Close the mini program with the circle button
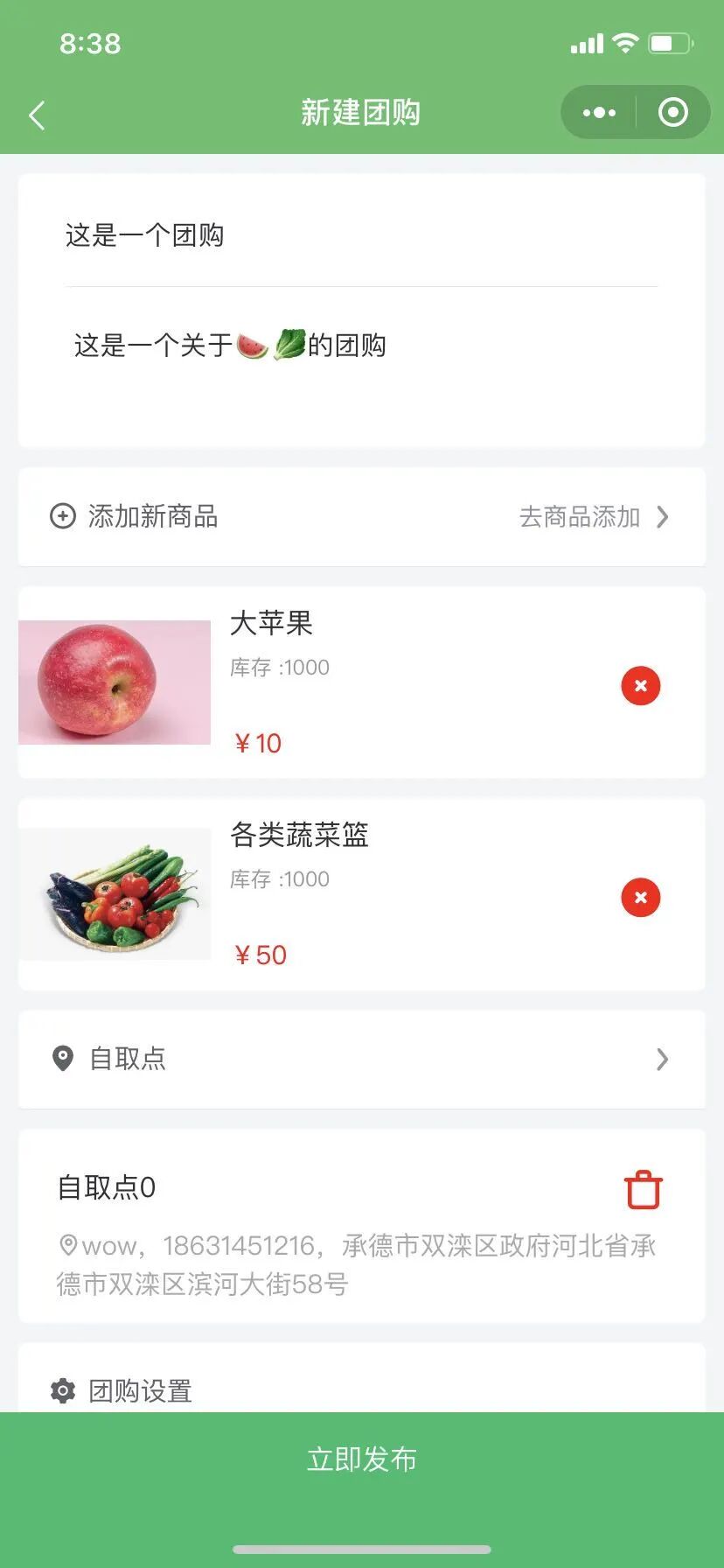The height and width of the screenshot is (1568, 724). [672, 113]
